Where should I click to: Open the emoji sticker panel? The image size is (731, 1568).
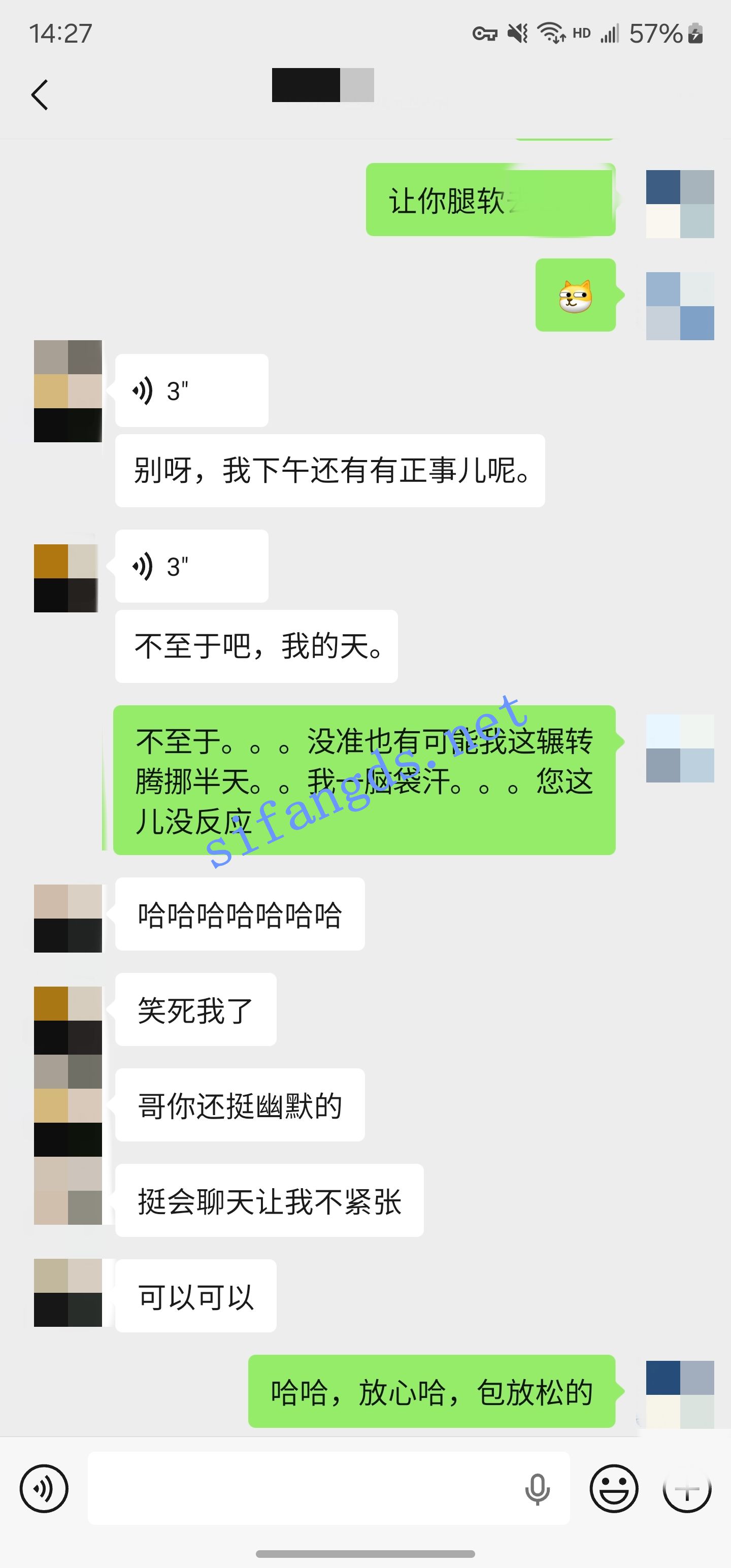pyautogui.click(x=614, y=1488)
